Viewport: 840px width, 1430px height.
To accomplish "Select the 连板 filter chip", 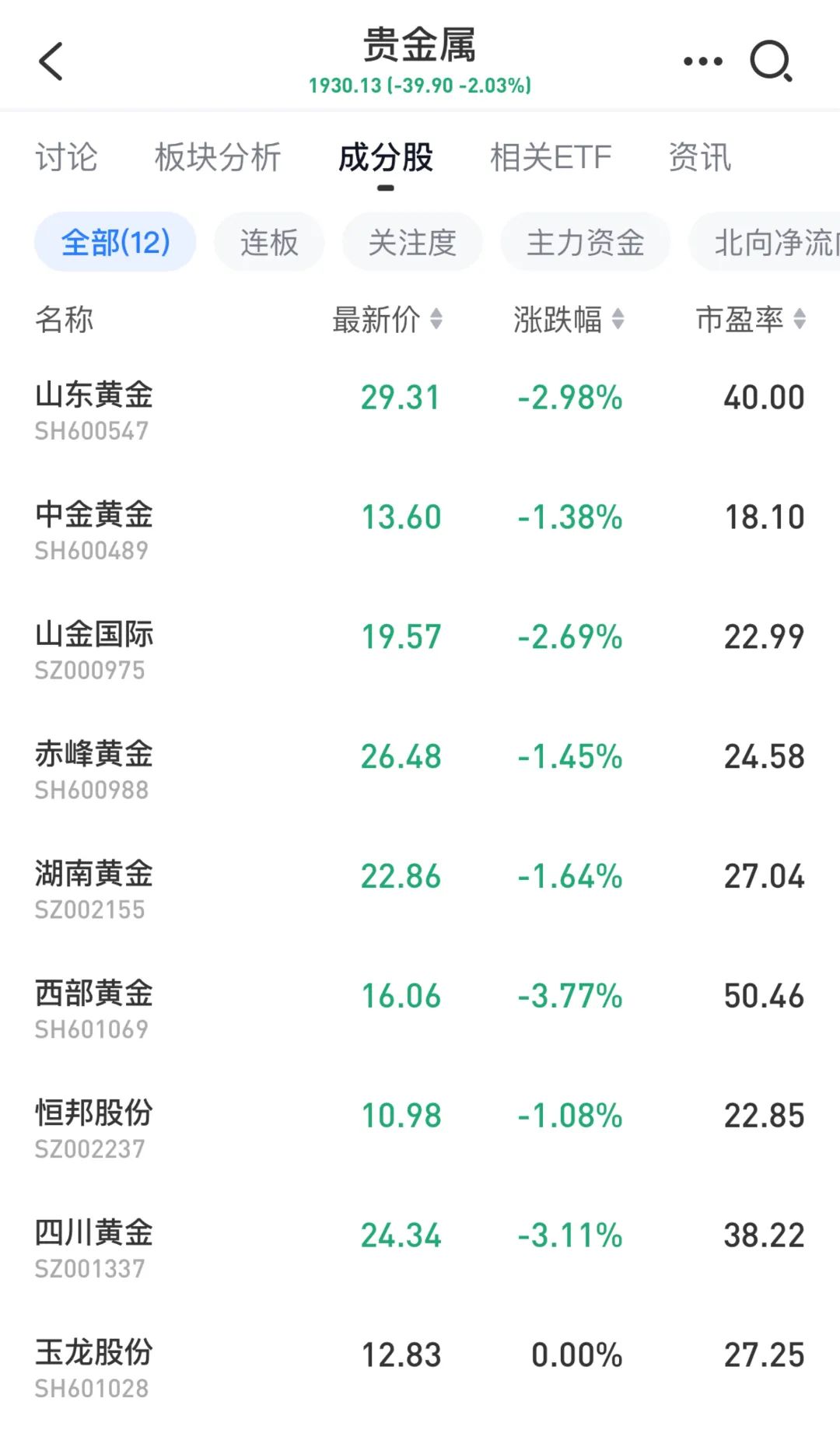I will tap(269, 242).
